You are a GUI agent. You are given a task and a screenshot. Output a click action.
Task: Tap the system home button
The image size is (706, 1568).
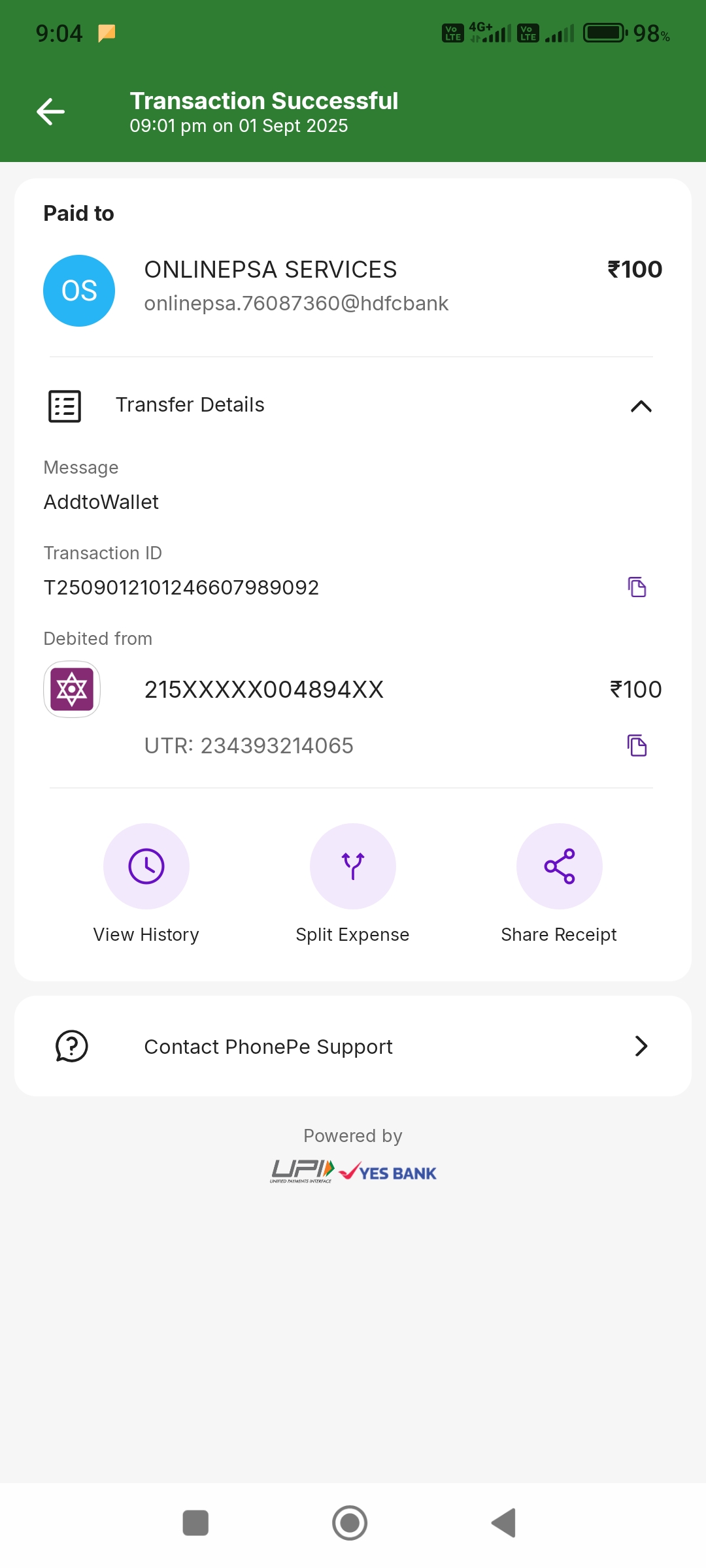pos(350,1523)
